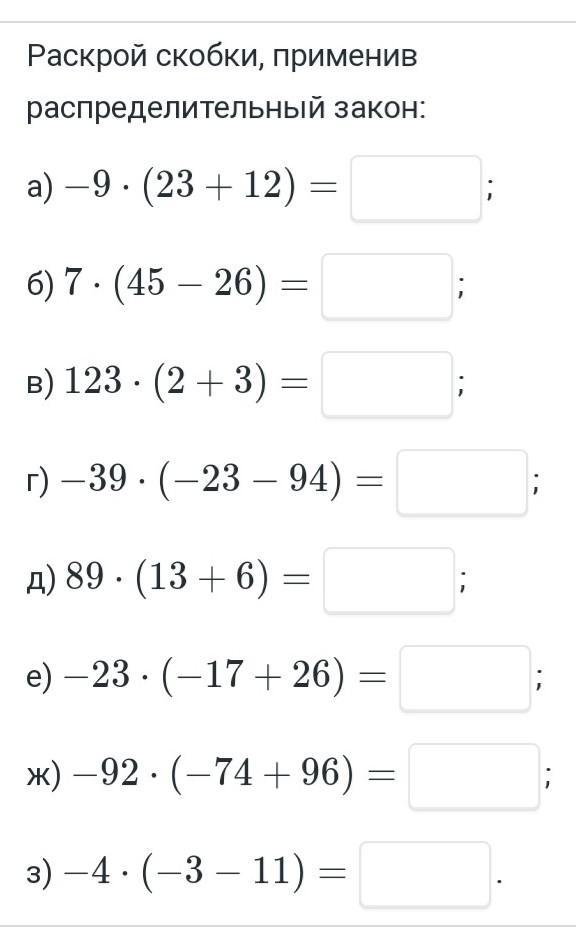Select the input field for −4 · (−3 − 11)

[424, 874]
